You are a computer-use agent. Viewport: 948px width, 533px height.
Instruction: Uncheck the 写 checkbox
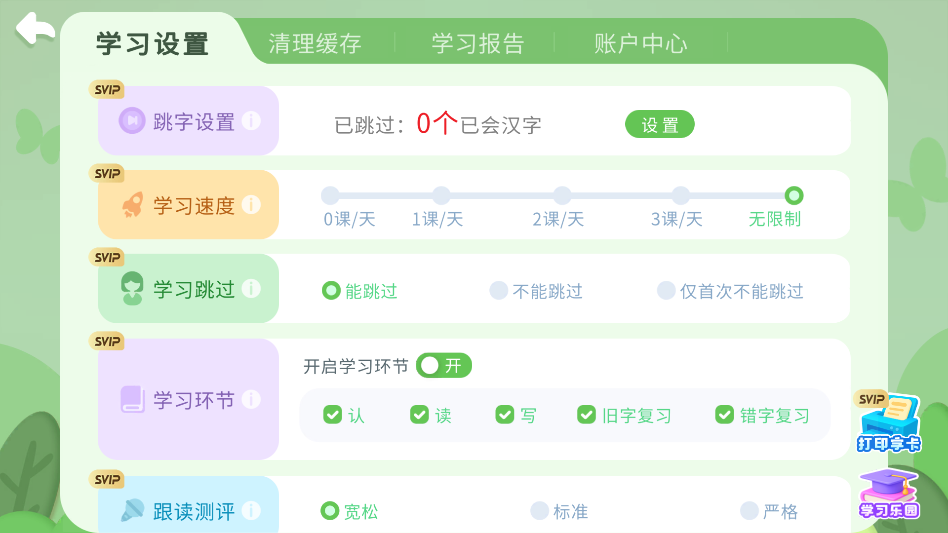pos(505,415)
